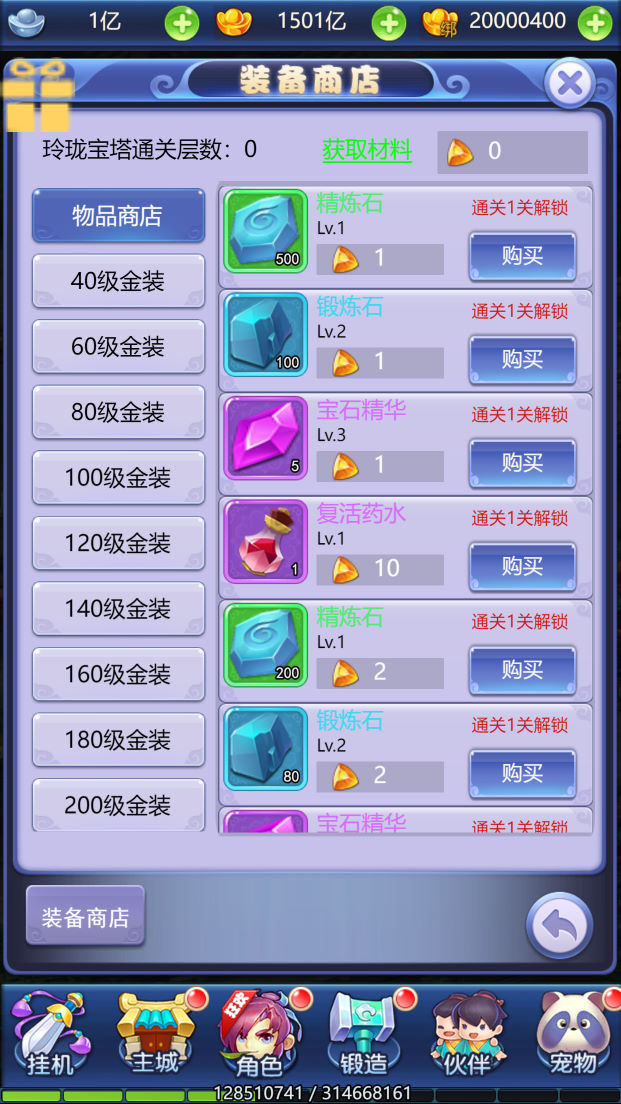Switch to 60级金装 category
Screen dimensions: 621x1104
(x=118, y=347)
